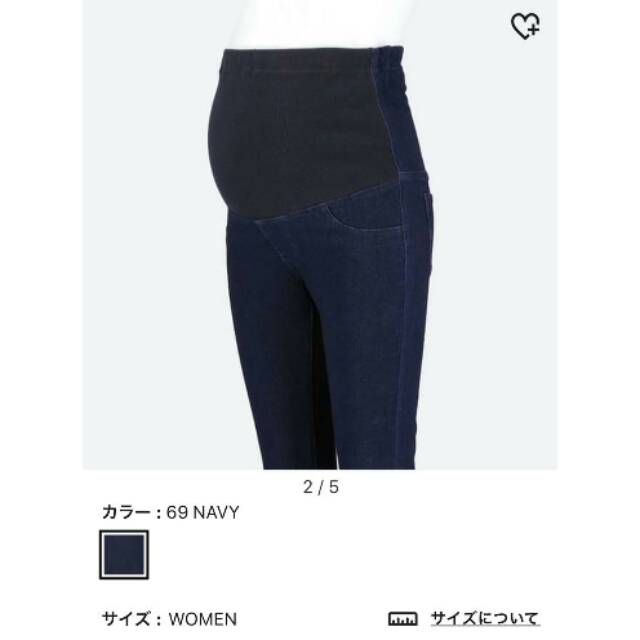Select the 69 NAVY color swatch
Screen dimensions: 640x640
pyautogui.click(x=124, y=554)
